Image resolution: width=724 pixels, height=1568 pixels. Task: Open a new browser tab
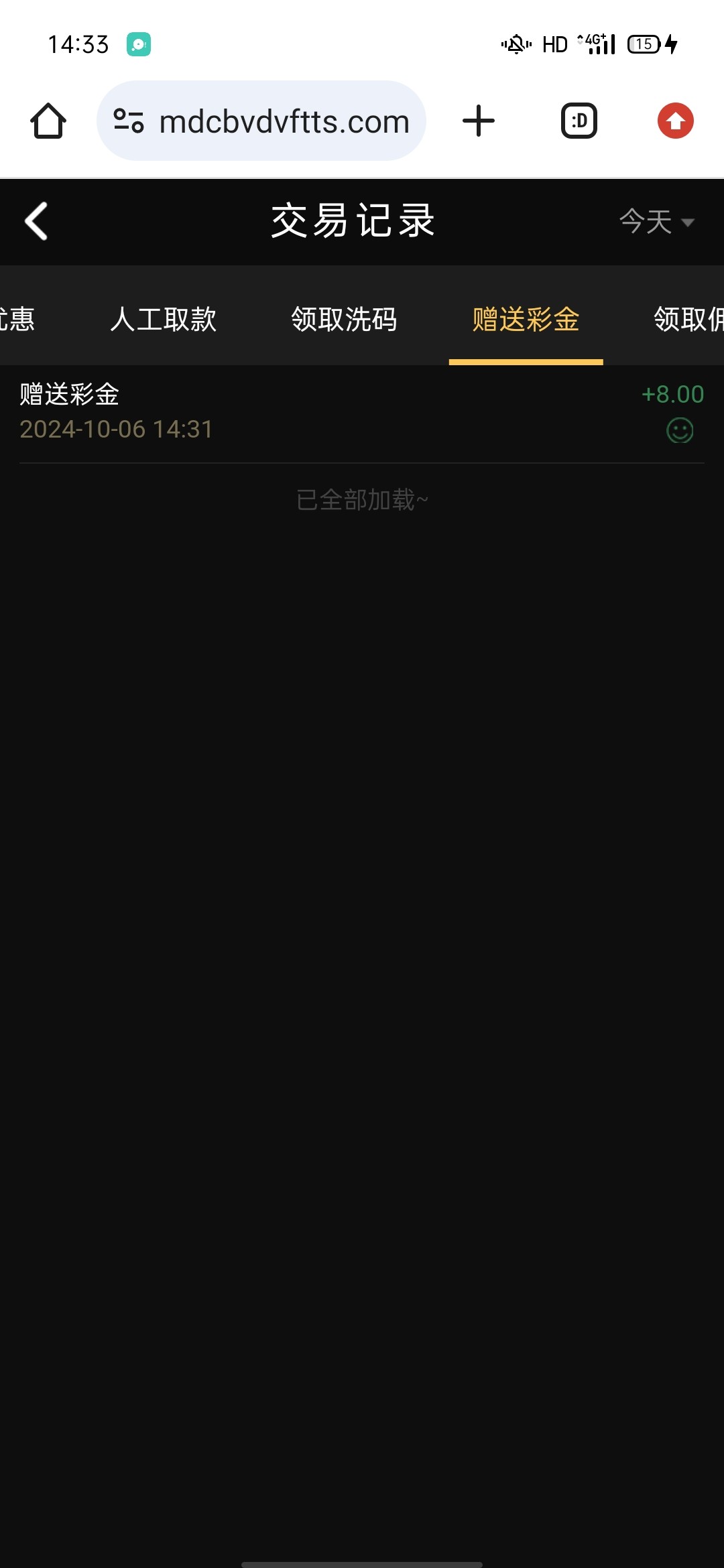(x=479, y=121)
